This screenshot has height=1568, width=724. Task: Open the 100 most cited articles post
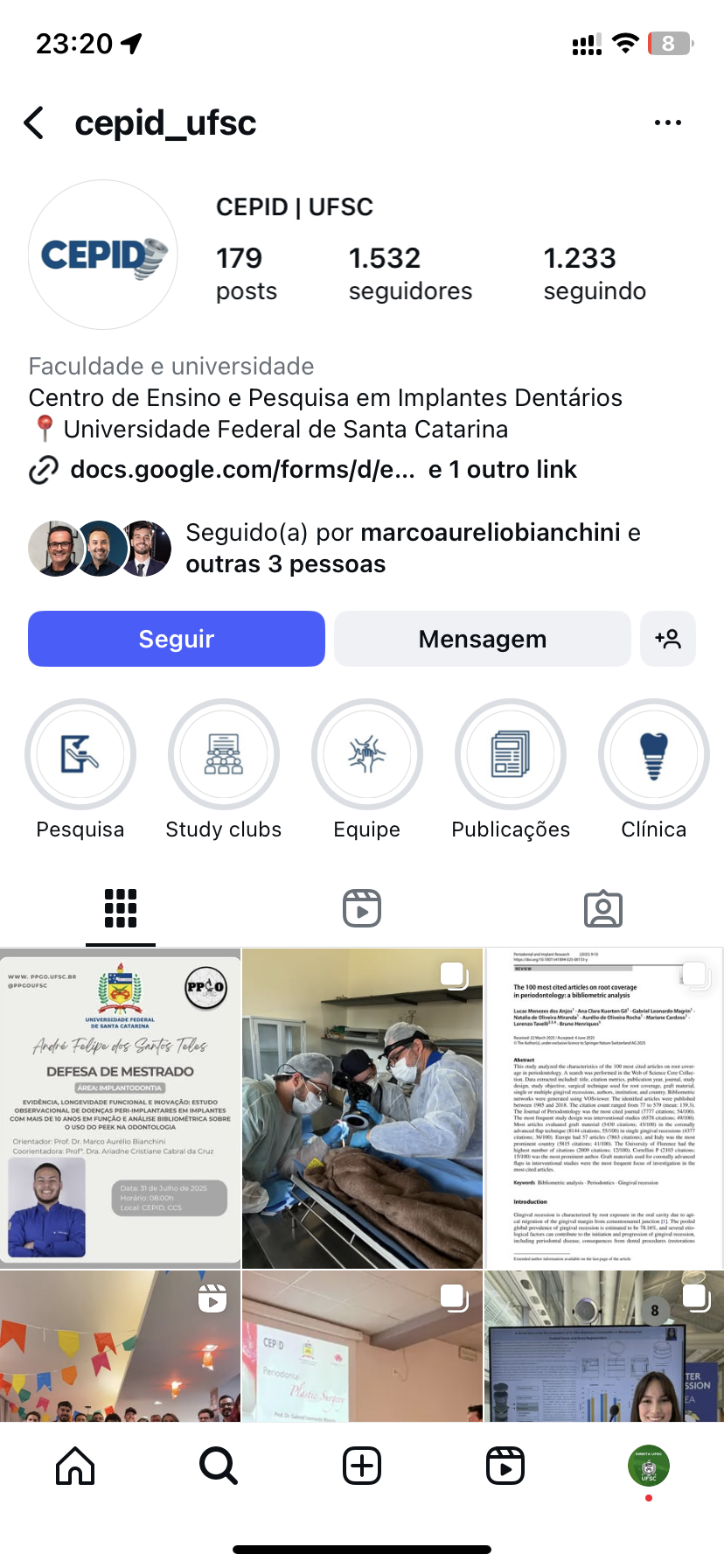click(x=604, y=1108)
